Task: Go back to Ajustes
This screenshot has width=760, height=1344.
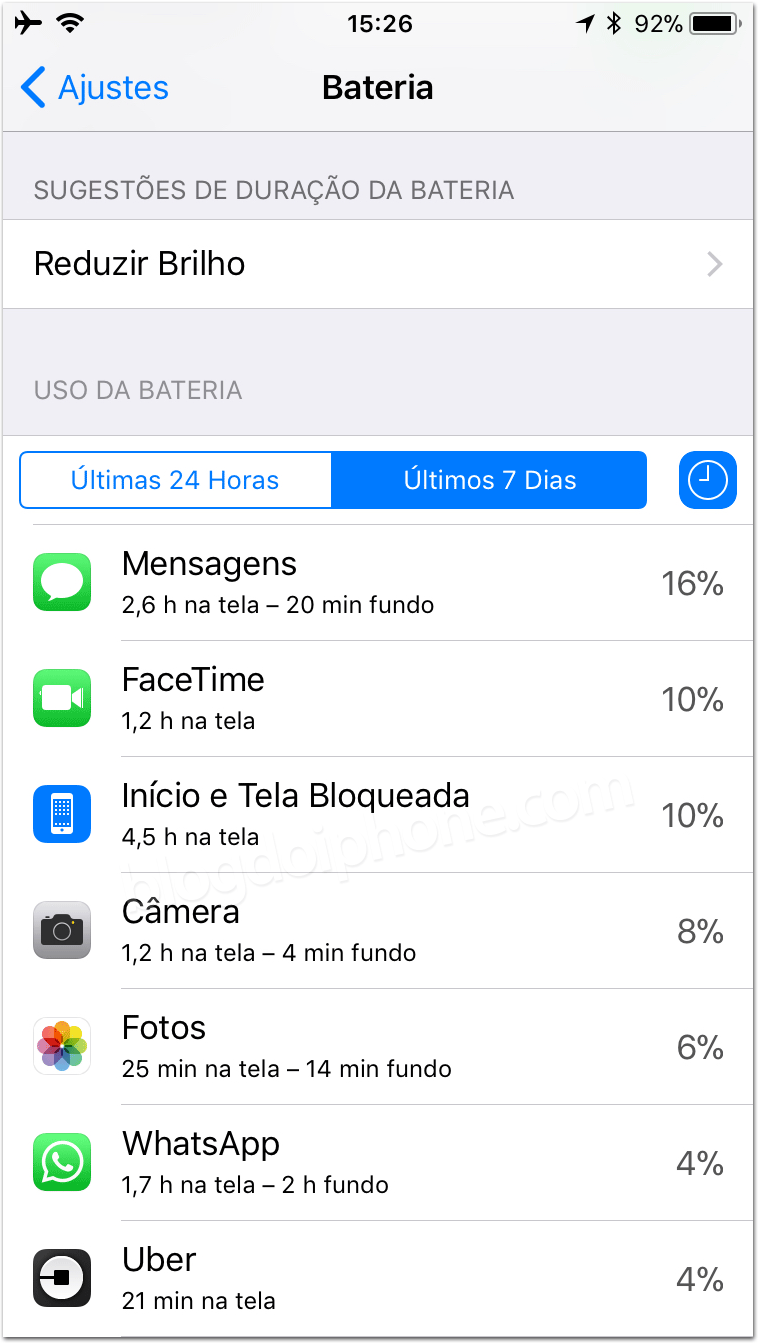Action: pyautogui.click(x=95, y=88)
